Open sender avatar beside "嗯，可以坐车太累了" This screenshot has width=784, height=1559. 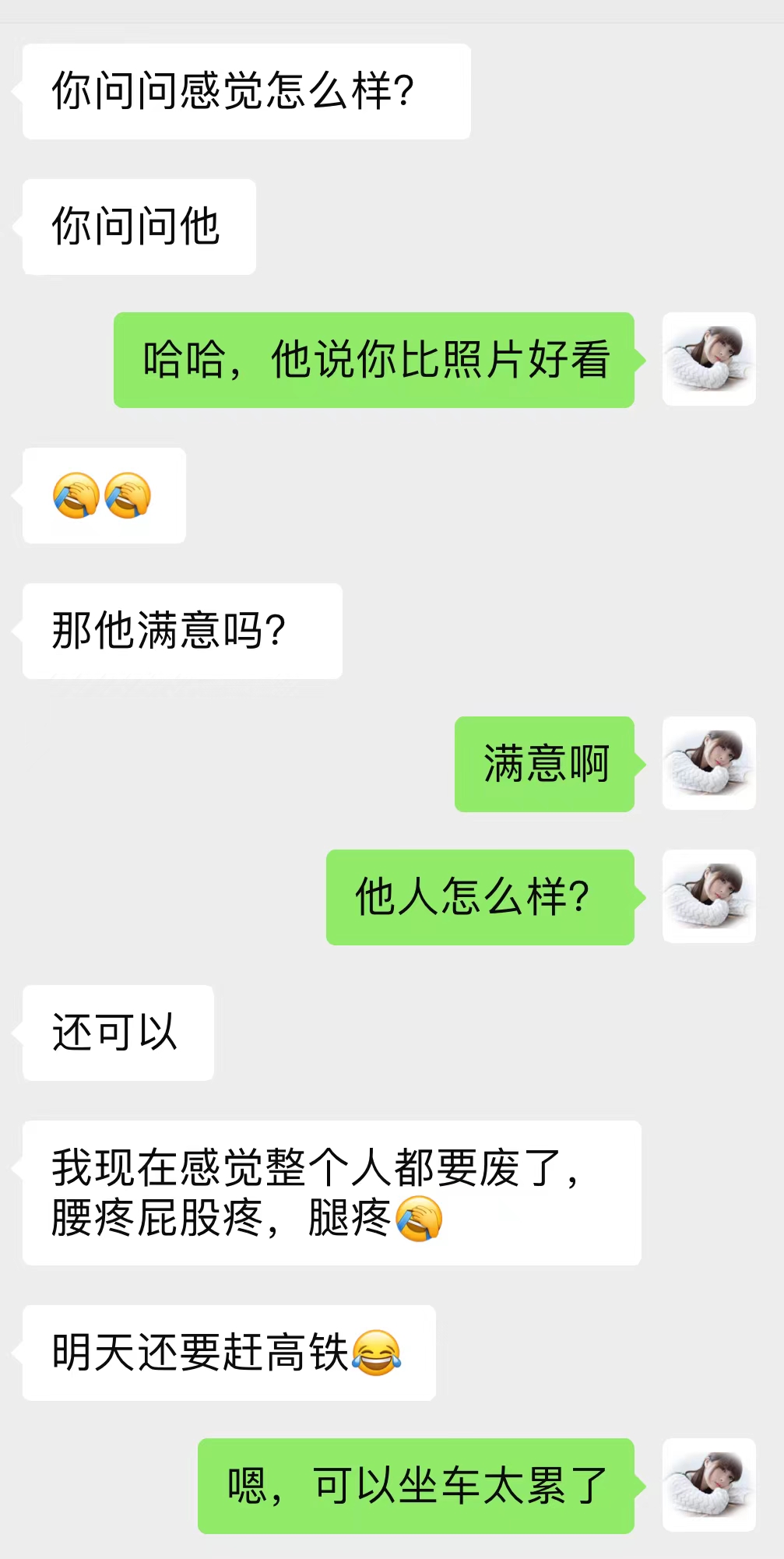click(x=708, y=1485)
